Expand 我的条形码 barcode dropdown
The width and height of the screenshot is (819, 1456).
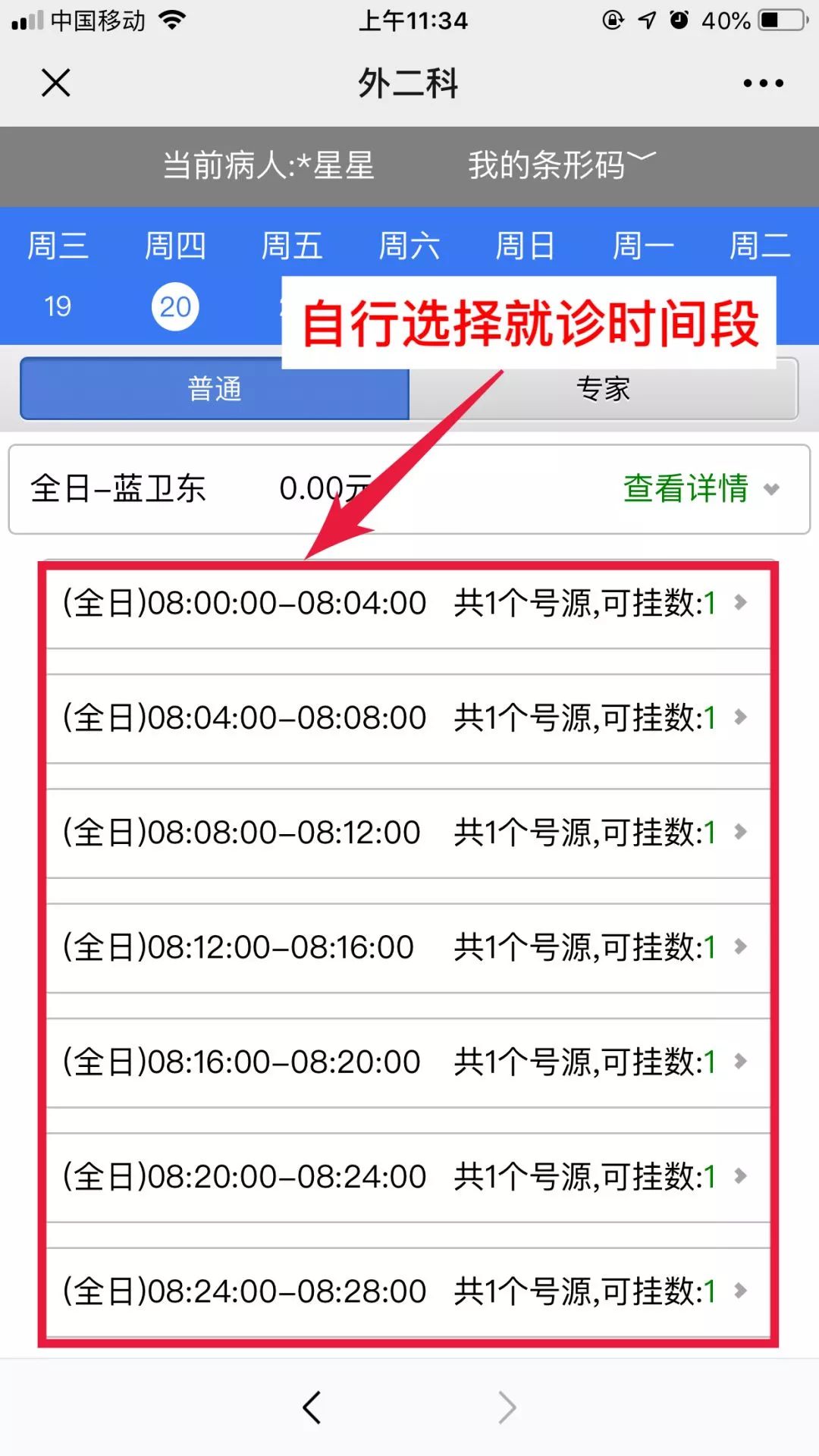(561, 165)
